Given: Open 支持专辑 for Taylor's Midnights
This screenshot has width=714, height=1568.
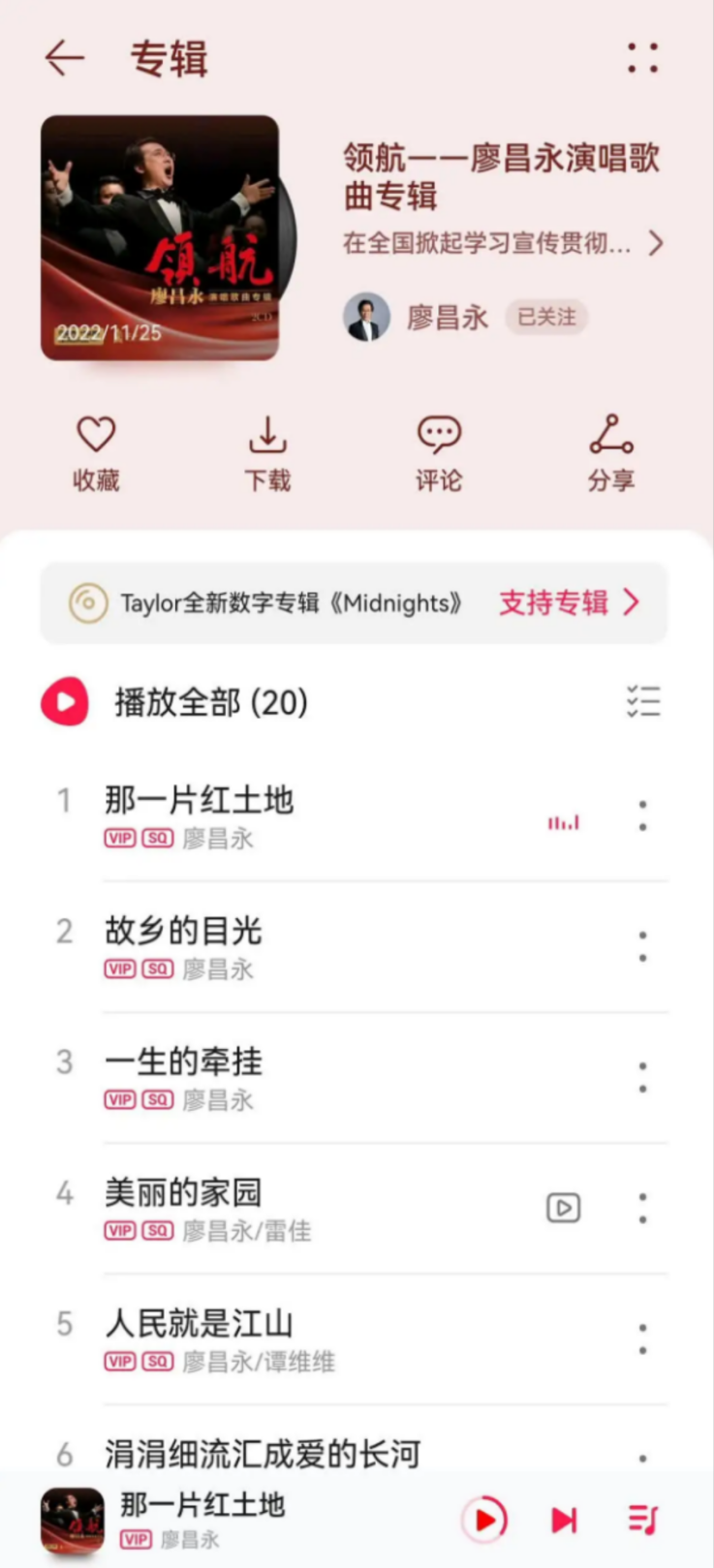Looking at the screenshot, I should [x=569, y=602].
